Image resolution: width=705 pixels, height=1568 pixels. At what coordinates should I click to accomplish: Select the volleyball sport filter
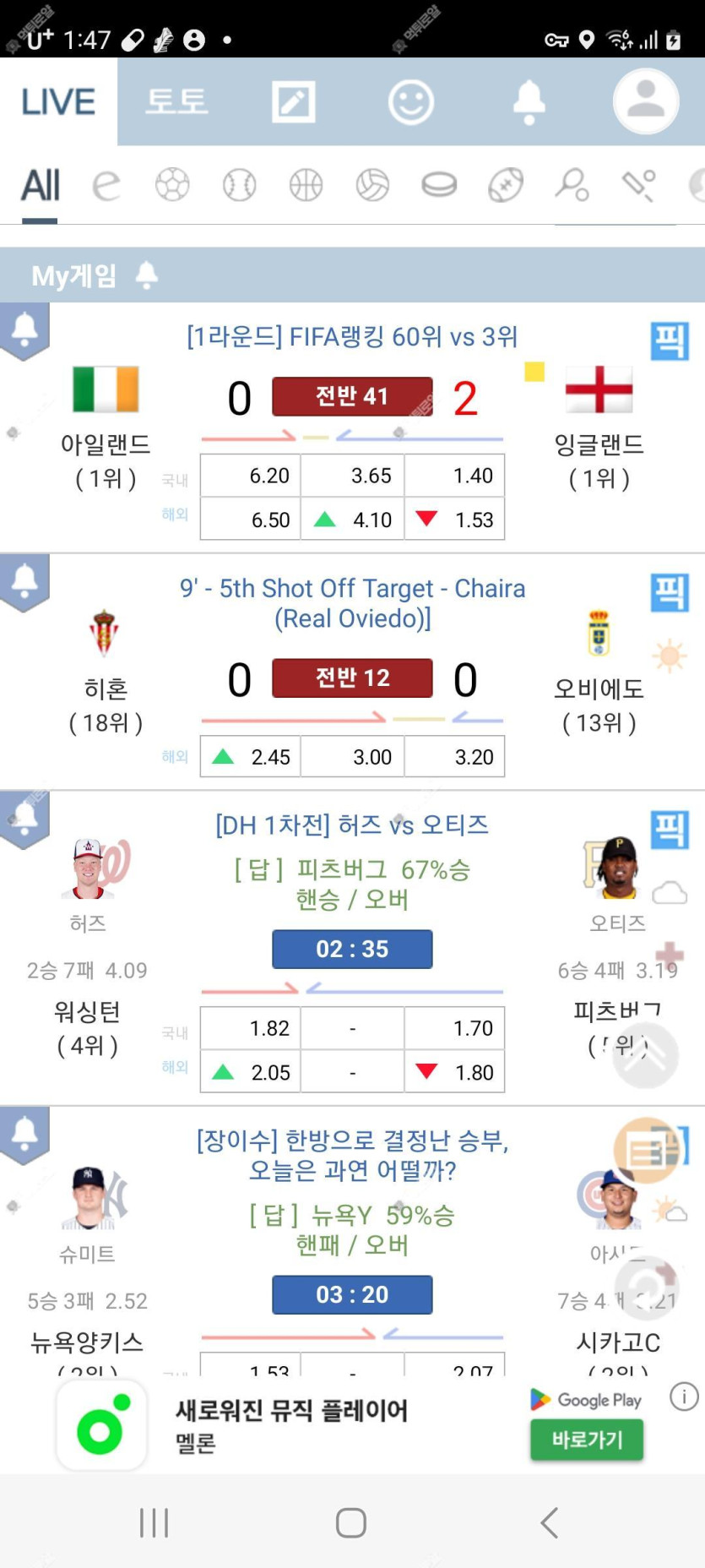[x=372, y=185]
